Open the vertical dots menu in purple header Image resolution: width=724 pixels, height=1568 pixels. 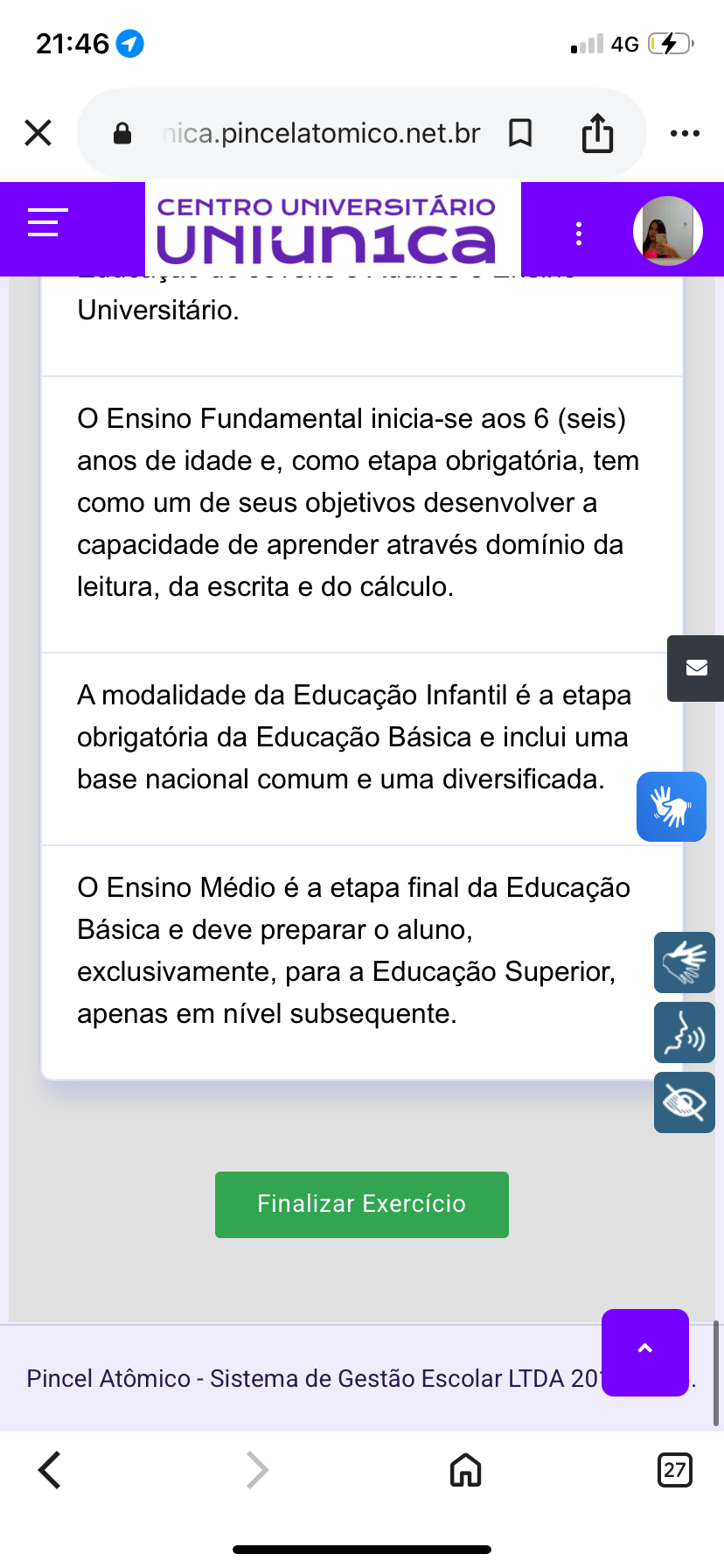pyautogui.click(x=578, y=233)
